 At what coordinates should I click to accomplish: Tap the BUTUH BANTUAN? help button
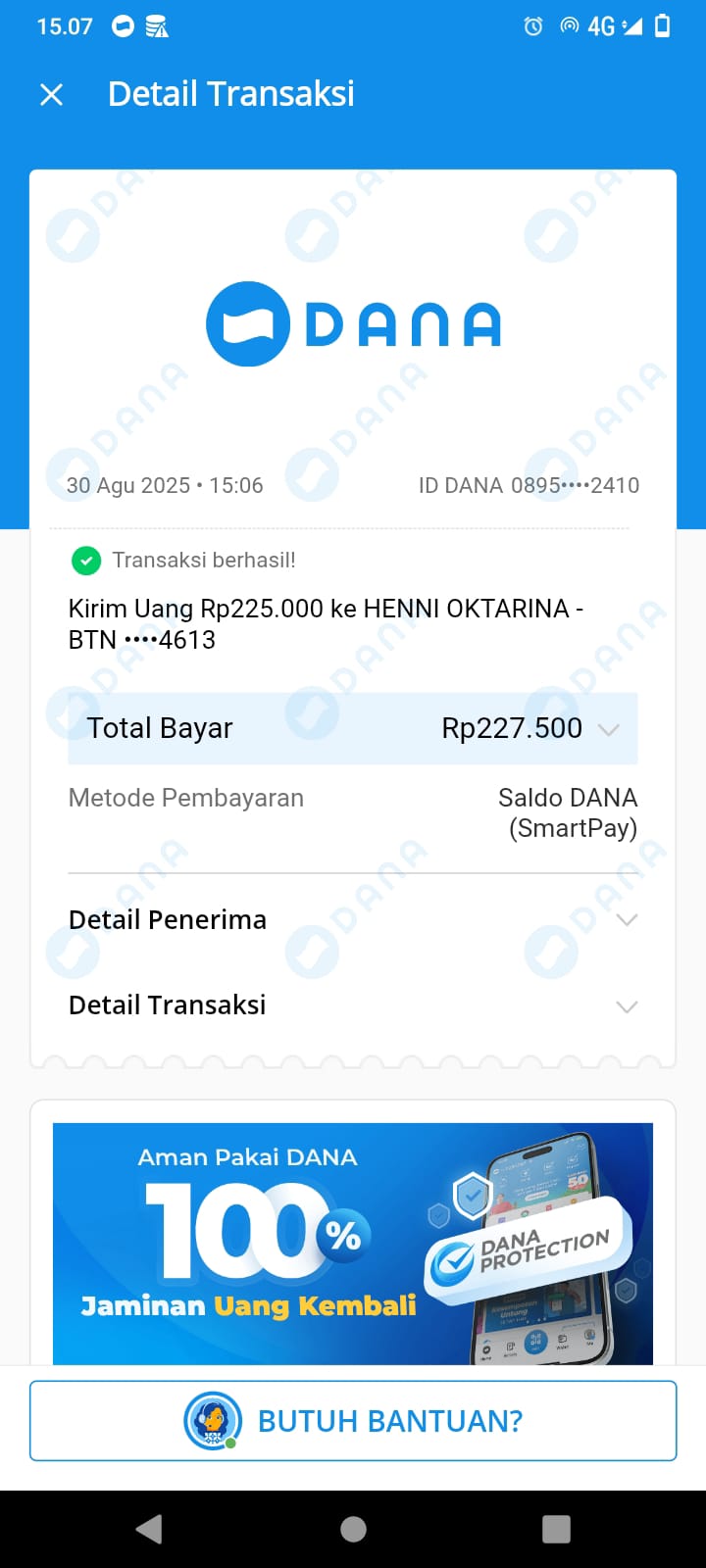point(353,1421)
